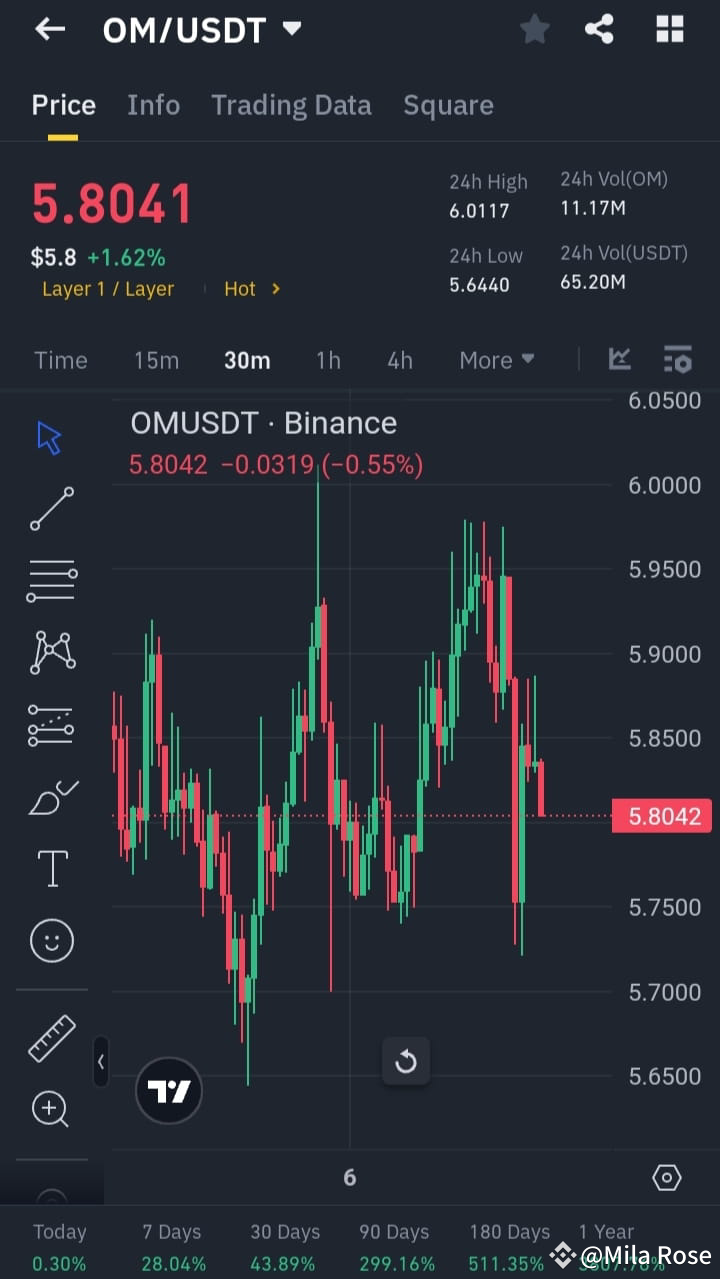Select the text annotation tool

tap(50, 868)
